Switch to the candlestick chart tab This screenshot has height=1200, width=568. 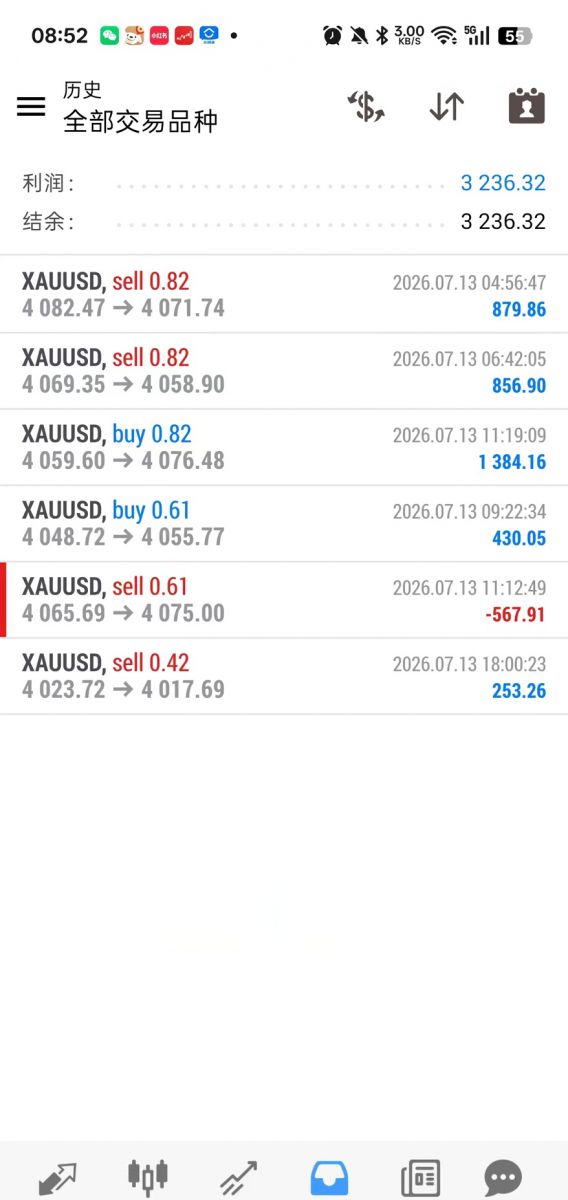click(148, 1177)
